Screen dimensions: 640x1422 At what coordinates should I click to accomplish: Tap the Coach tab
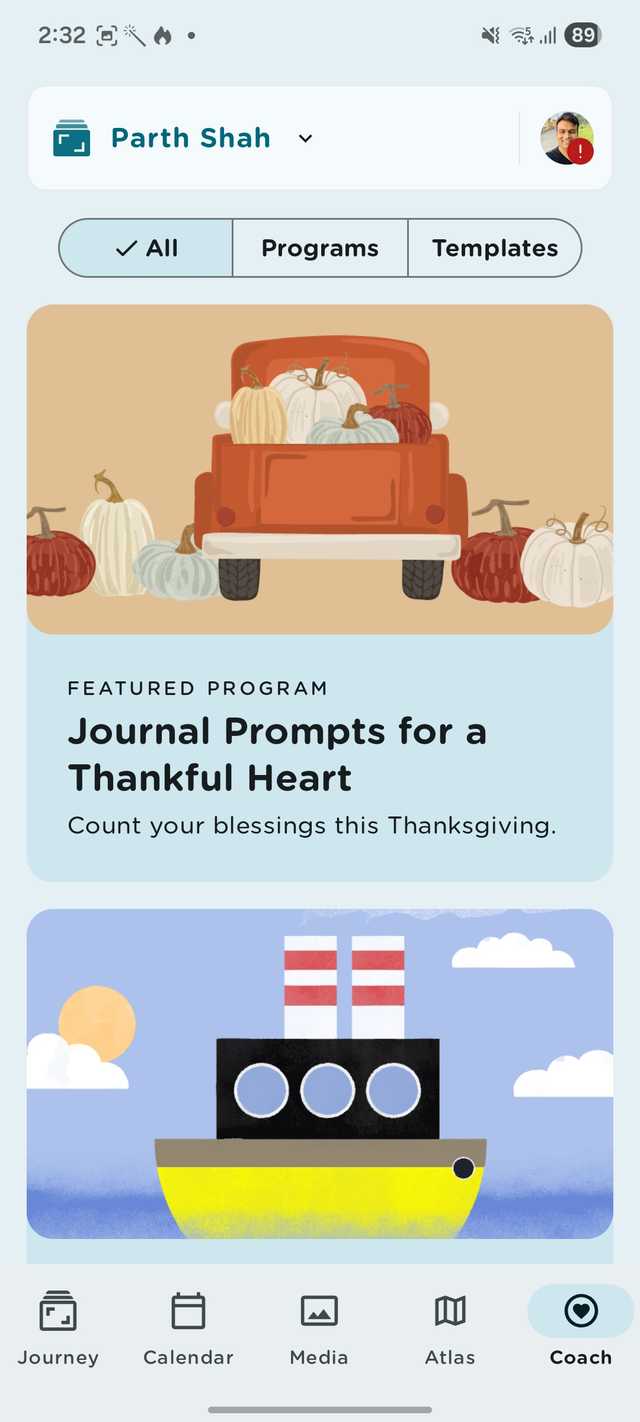pyautogui.click(x=580, y=1327)
